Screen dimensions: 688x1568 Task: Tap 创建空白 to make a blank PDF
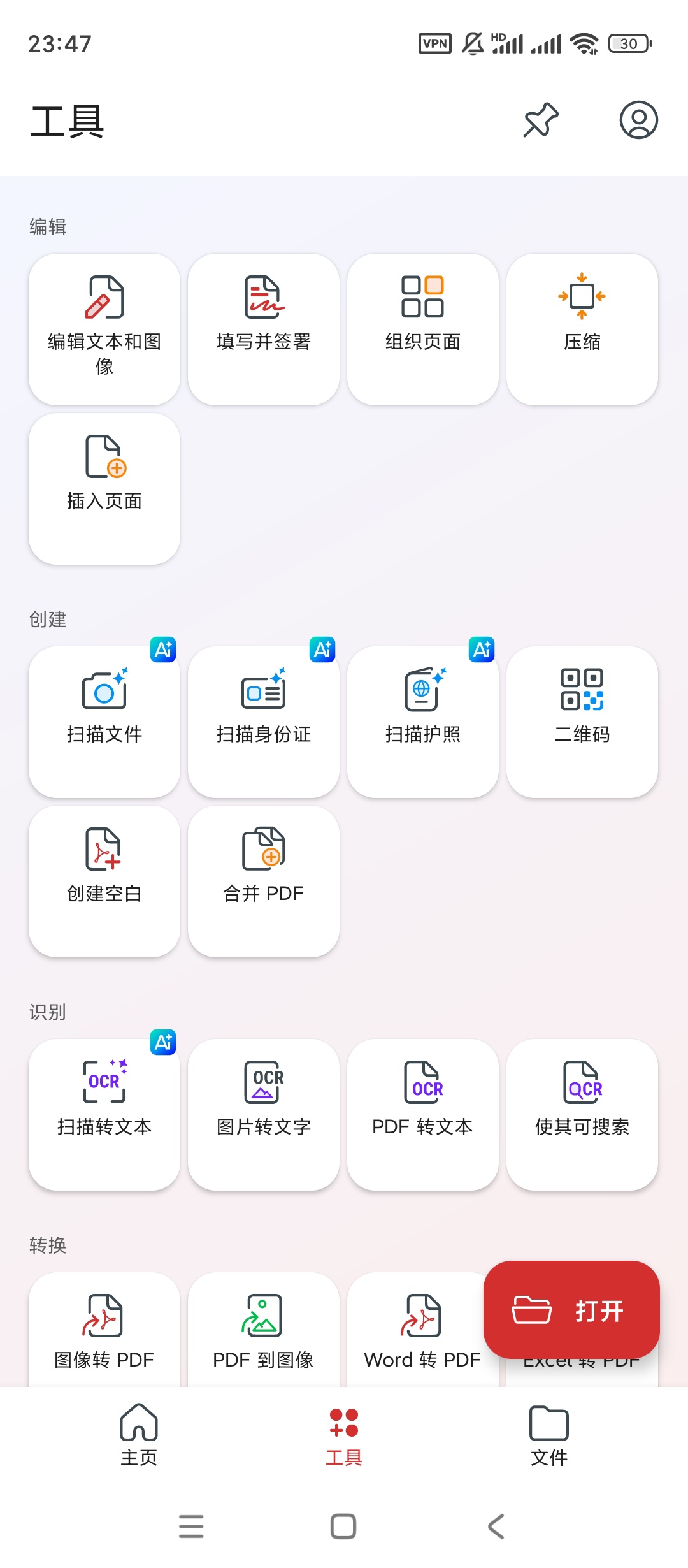point(104,881)
